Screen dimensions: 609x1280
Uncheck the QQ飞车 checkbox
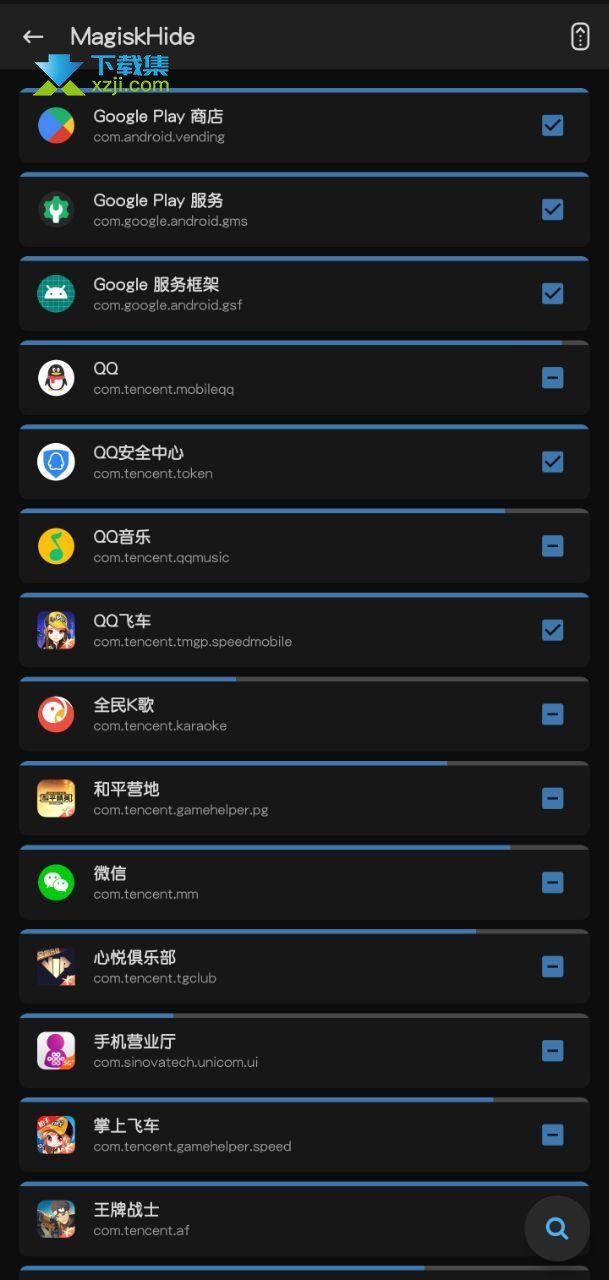pyautogui.click(x=552, y=630)
